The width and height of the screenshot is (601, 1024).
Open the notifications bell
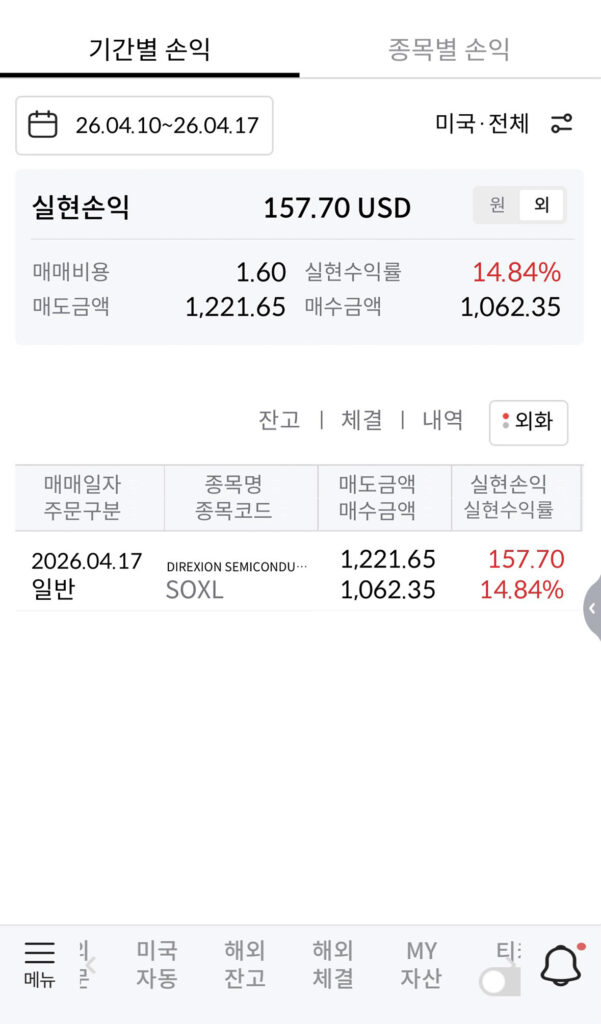pos(561,965)
